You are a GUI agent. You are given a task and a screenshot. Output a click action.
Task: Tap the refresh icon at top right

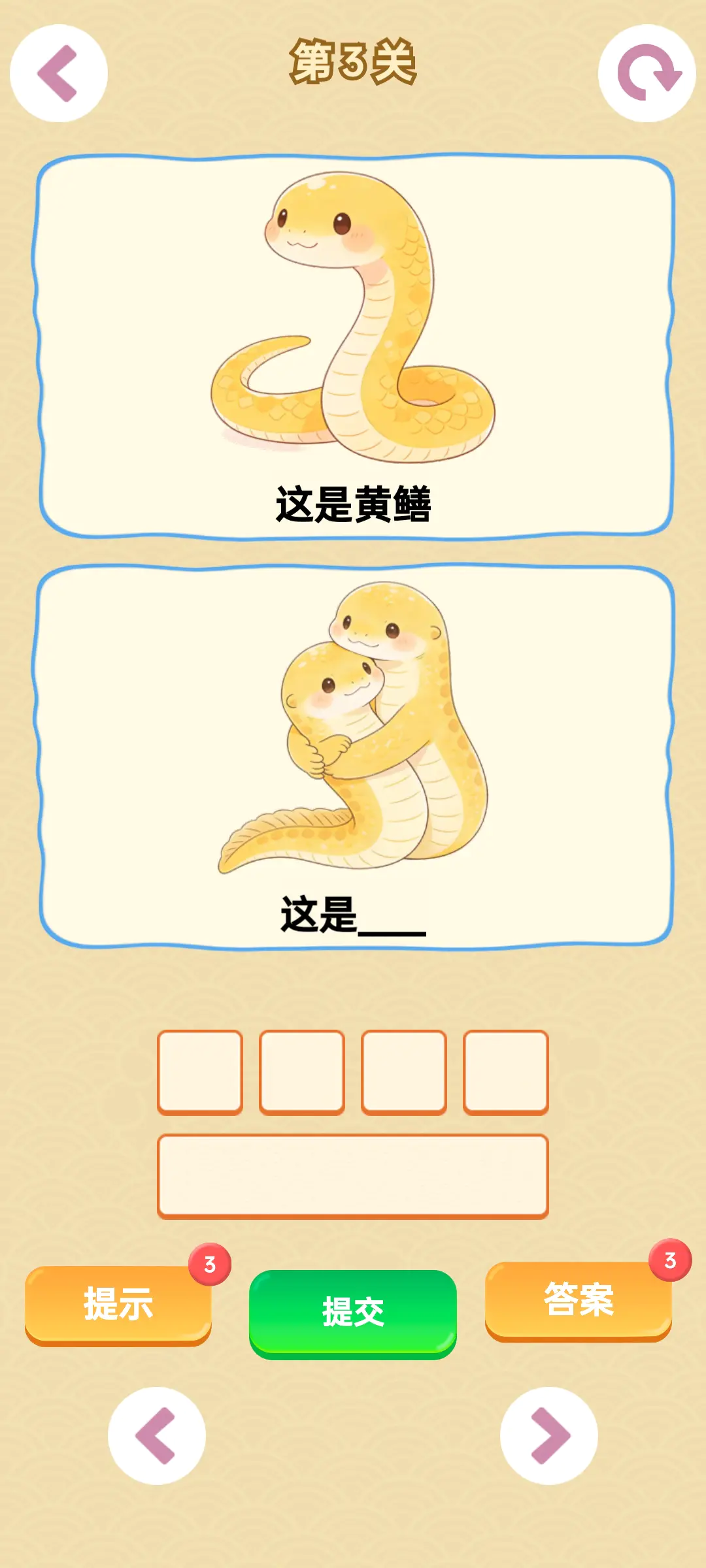click(647, 73)
